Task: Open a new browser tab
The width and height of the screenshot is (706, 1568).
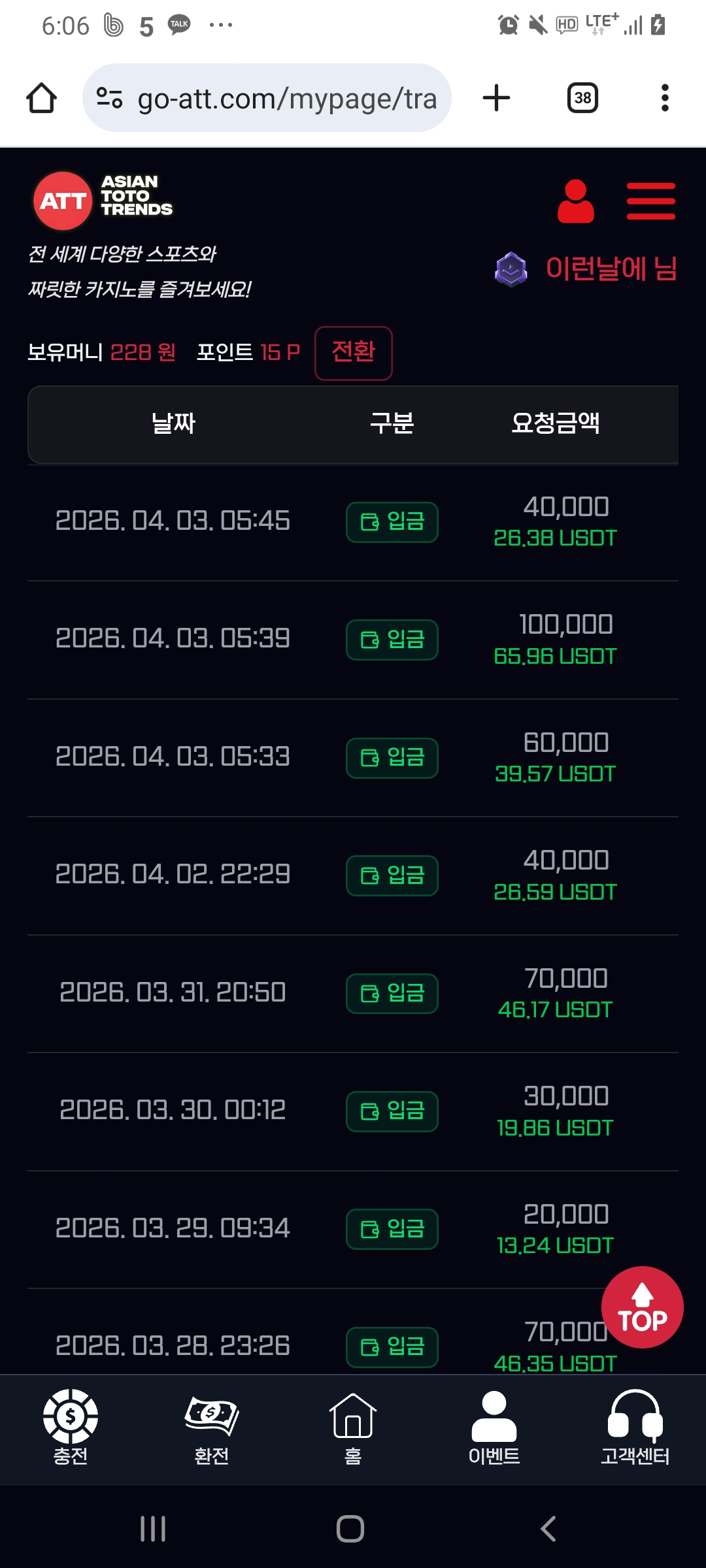Action: click(496, 98)
